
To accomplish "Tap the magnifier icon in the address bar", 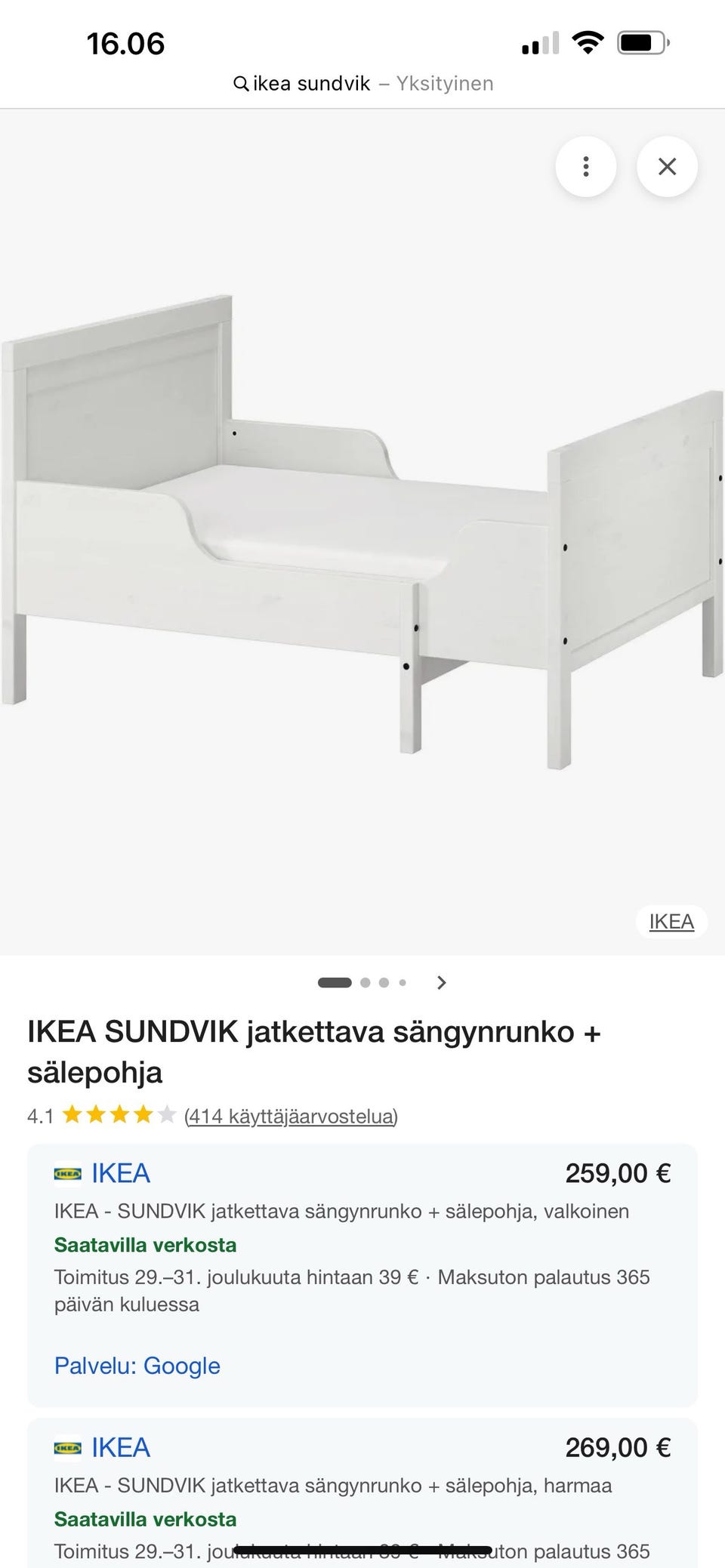I will click(239, 83).
